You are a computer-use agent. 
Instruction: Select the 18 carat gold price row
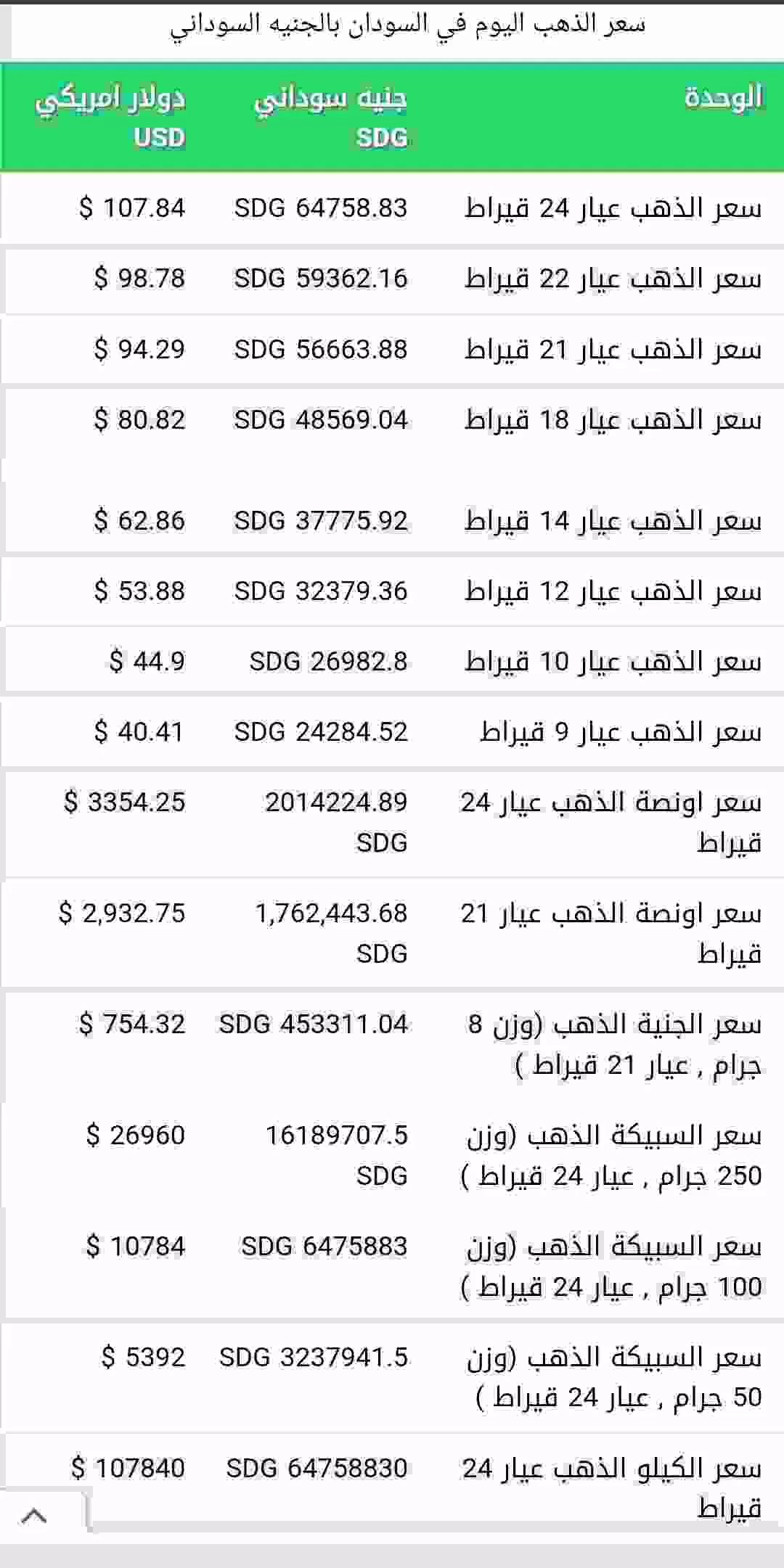tap(392, 419)
